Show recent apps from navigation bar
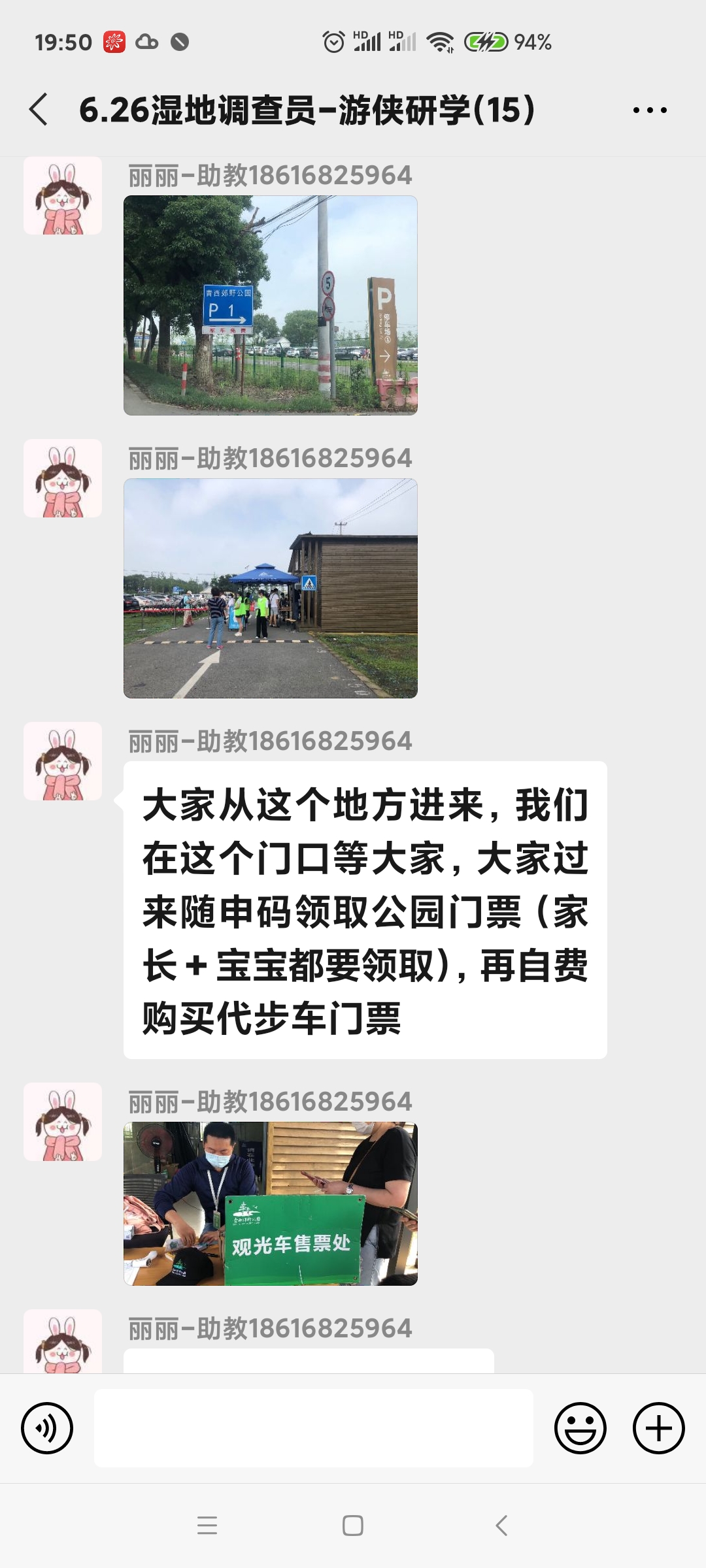Image resolution: width=706 pixels, height=1568 pixels. coord(207,1526)
